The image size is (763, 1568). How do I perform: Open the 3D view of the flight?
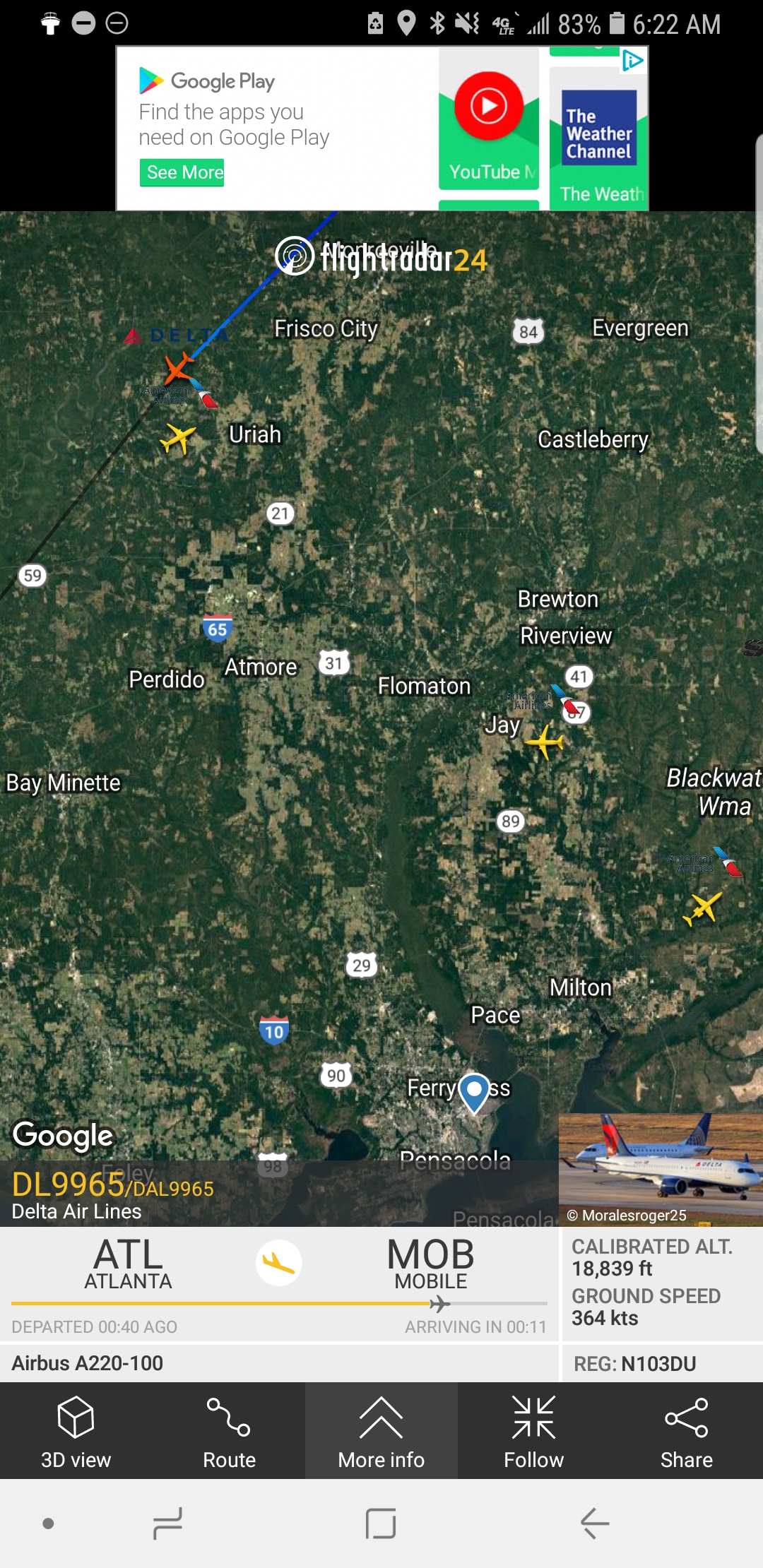[x=76, y=1431]
